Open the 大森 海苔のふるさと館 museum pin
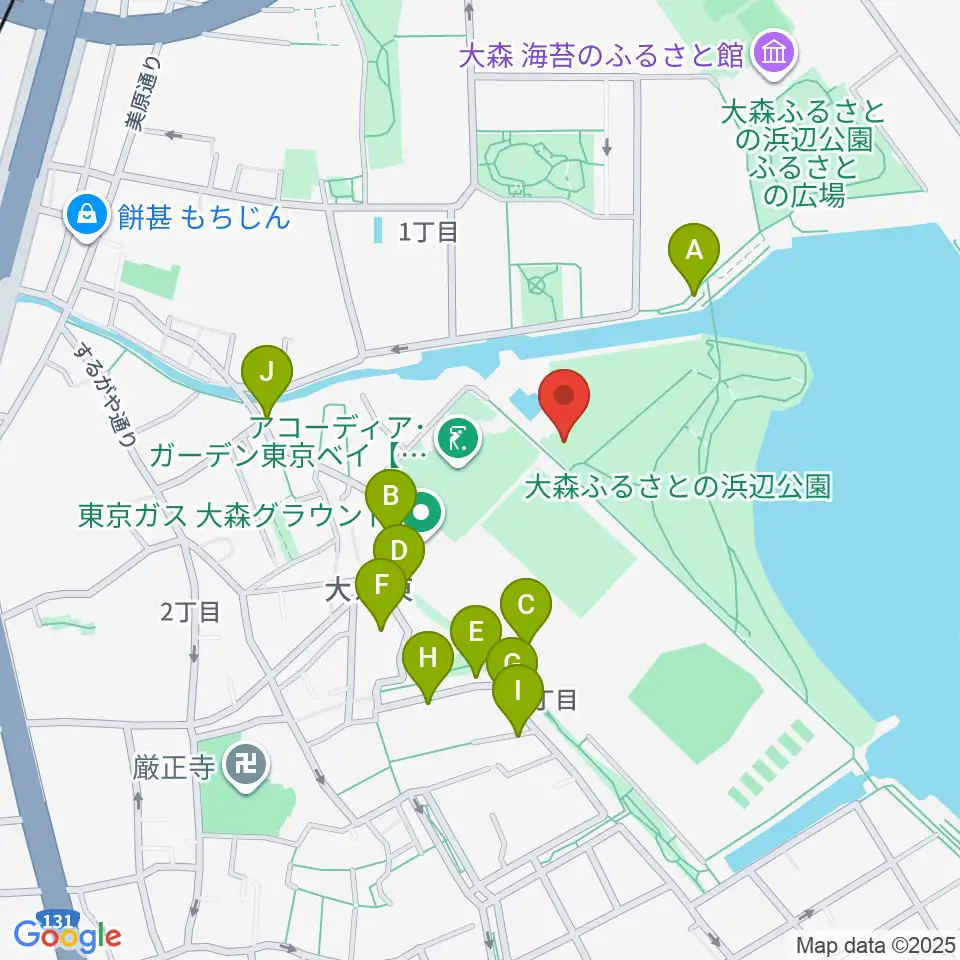Screen dimensions: 960x960 (x=774, y=55)
